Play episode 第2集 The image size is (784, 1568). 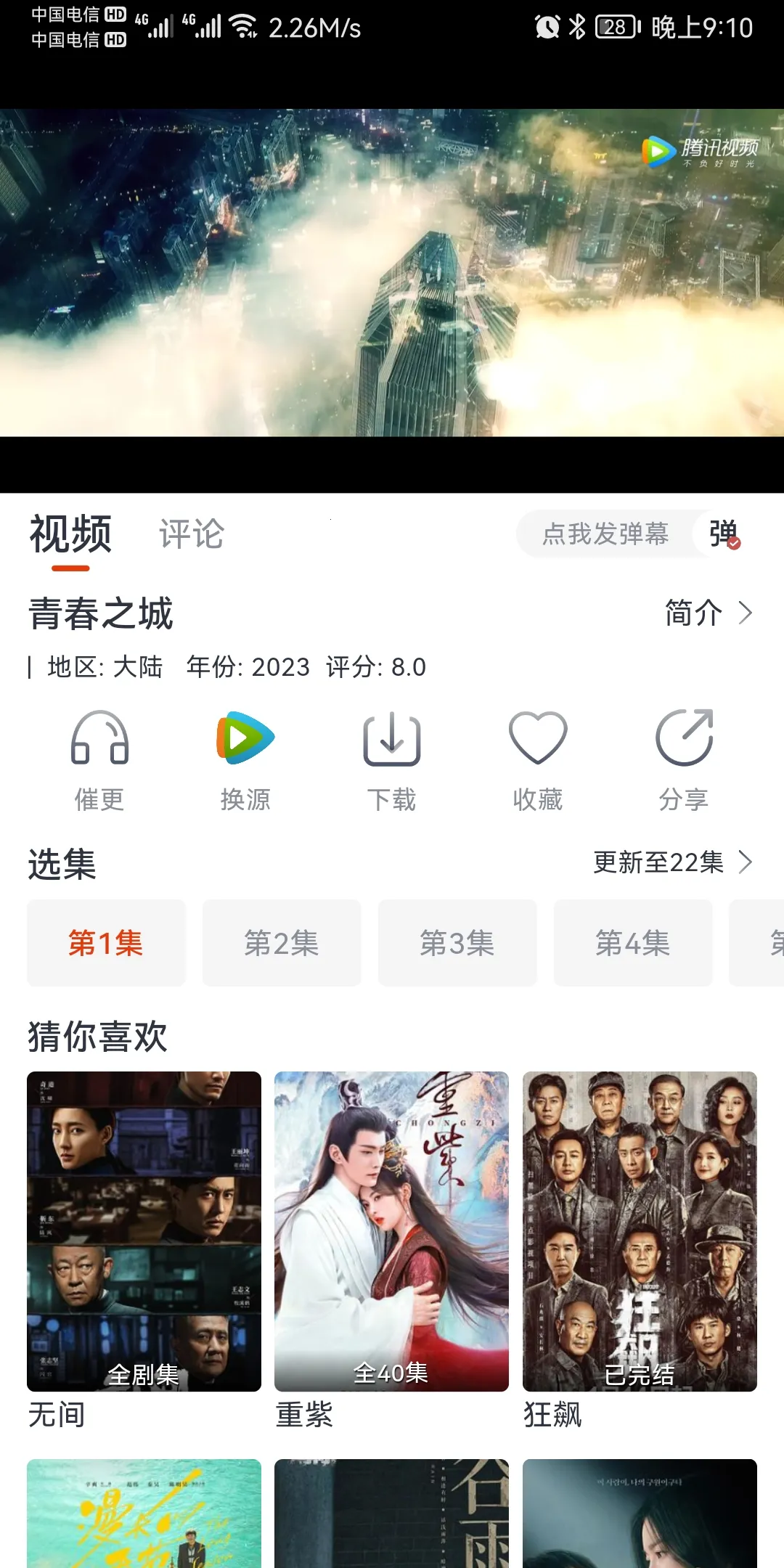point(282,943)
